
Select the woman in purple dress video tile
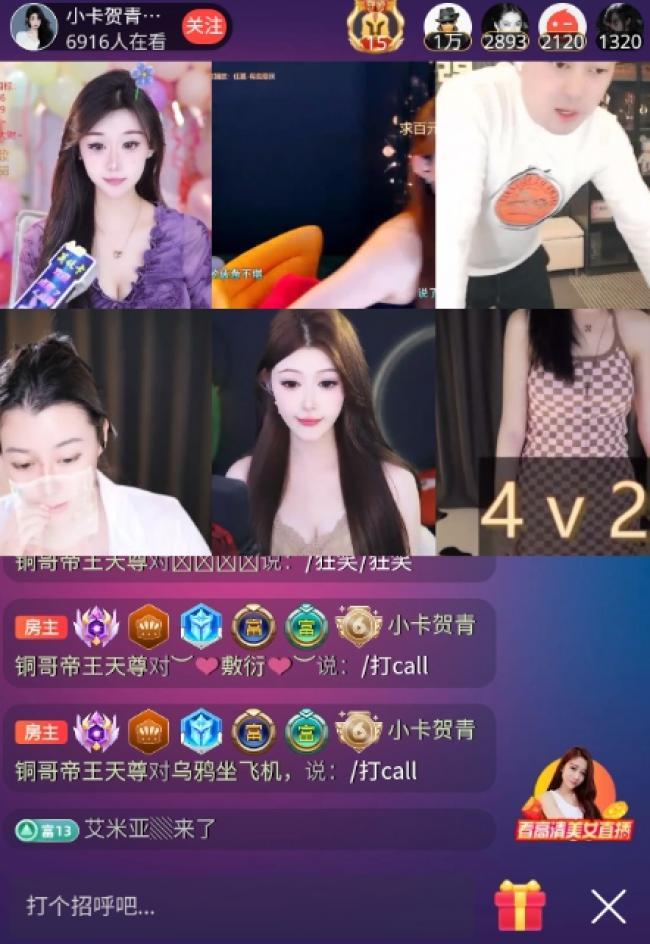click(106, 185)
